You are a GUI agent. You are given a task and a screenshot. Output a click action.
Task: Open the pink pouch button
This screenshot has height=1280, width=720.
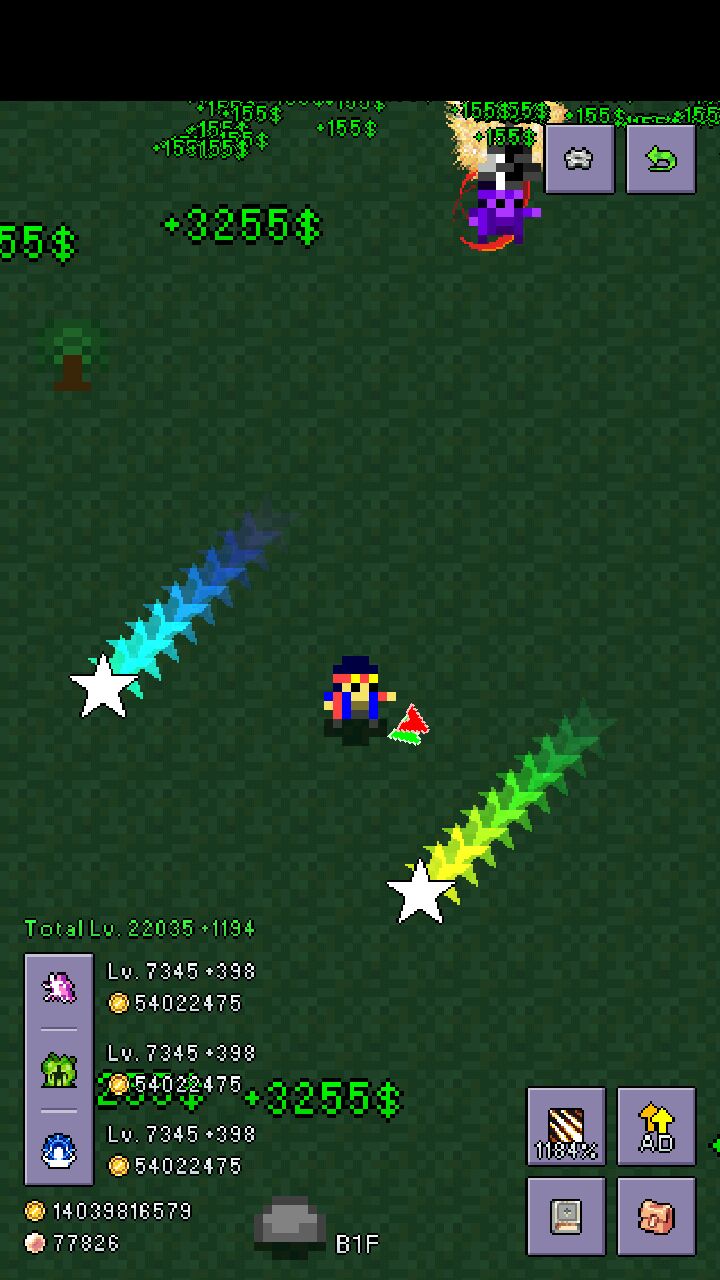coord(656,1216)
